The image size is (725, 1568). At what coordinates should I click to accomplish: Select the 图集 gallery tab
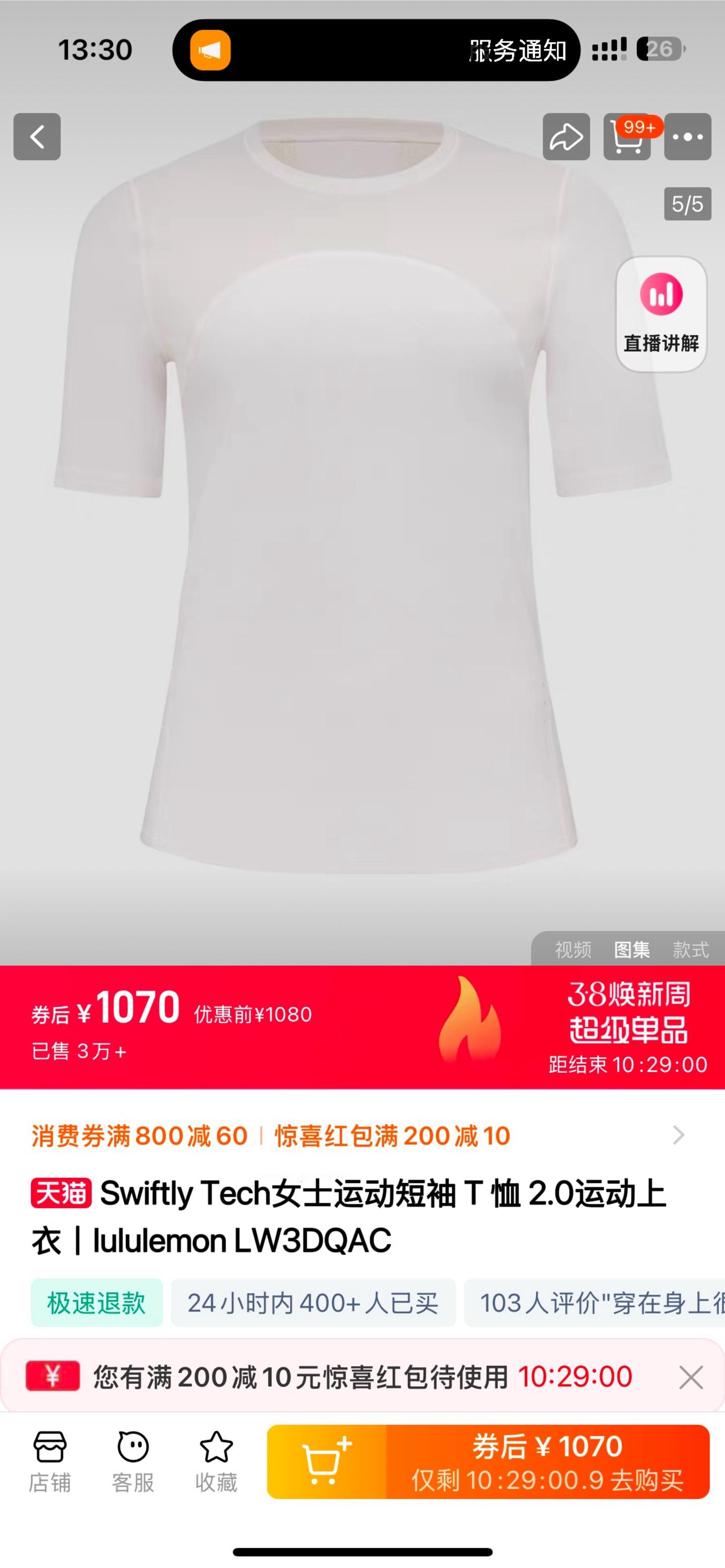[632, 949]
